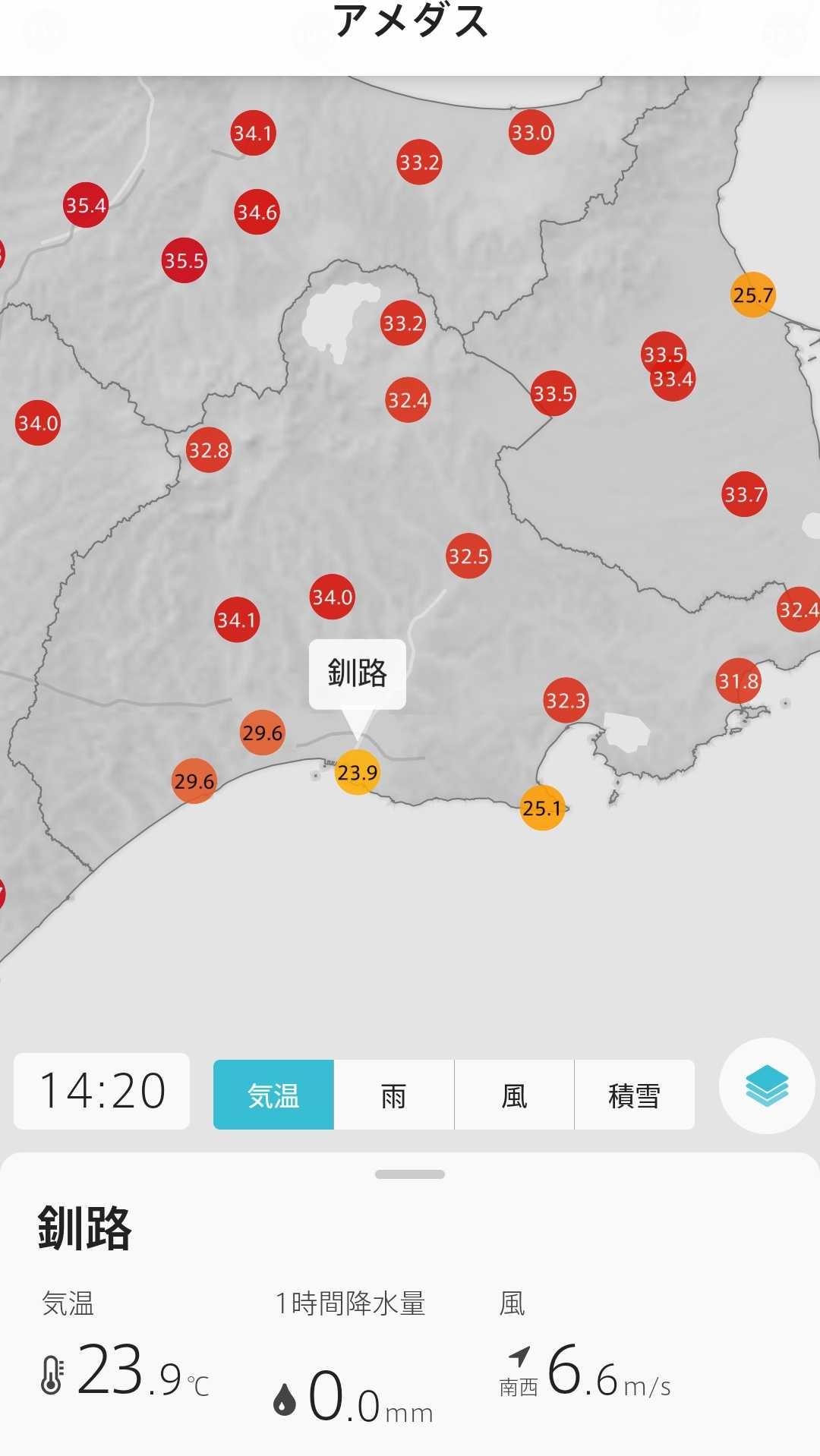The image size is (820, 1456).
Task: Tap the 35.5 temperature marker
Action: [184, 261]
